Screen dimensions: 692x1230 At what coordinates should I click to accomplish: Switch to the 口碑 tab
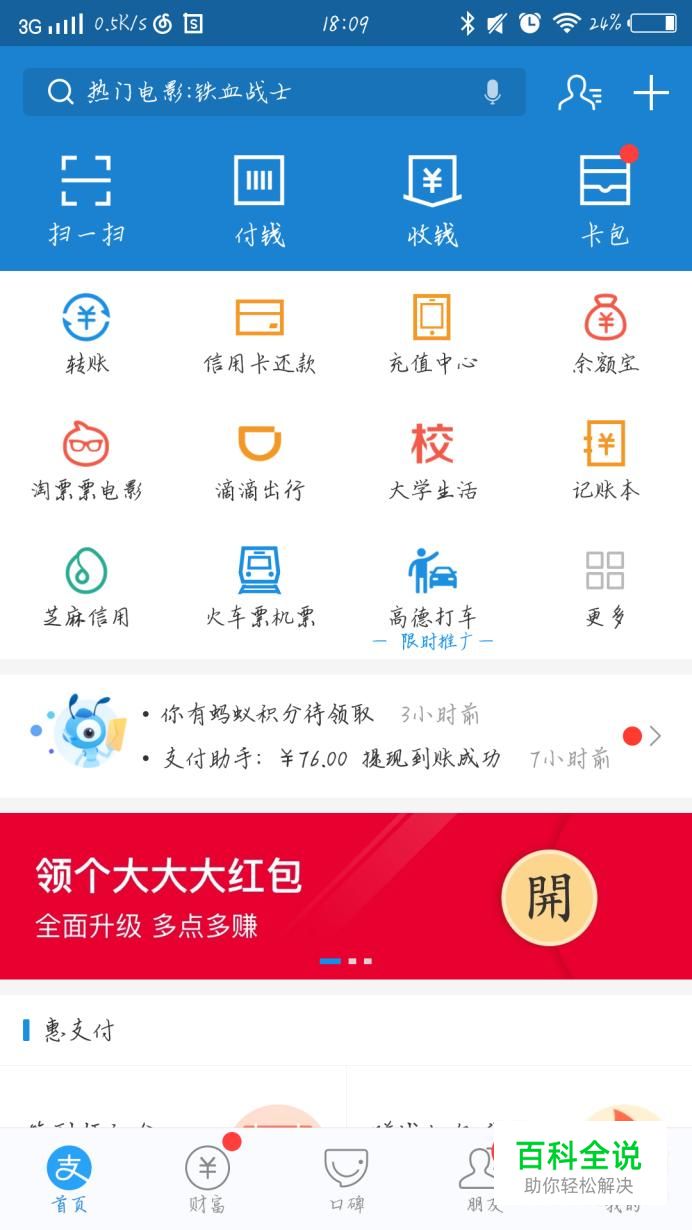click(x=346, y=1178)
